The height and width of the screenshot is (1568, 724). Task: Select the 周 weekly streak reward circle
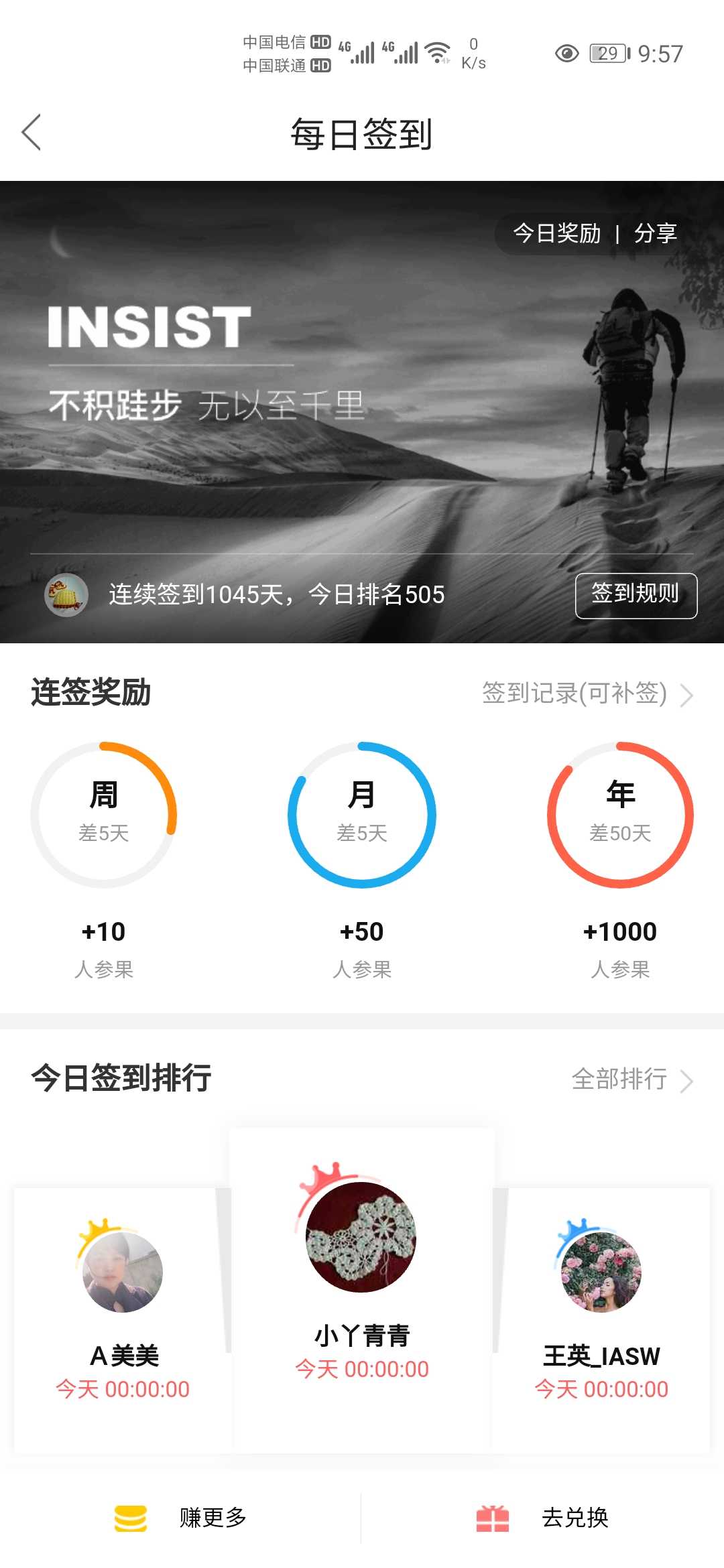tap(103, 815)
